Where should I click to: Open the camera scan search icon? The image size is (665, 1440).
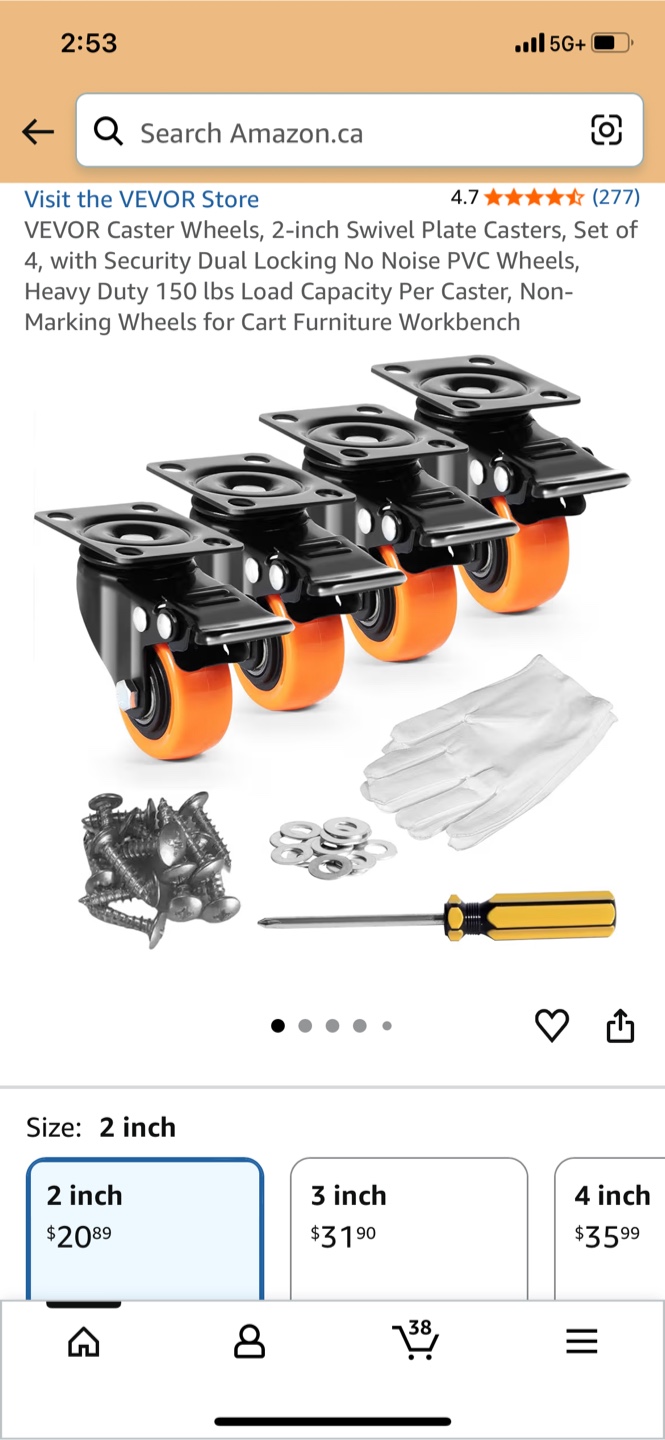[606, 131]
